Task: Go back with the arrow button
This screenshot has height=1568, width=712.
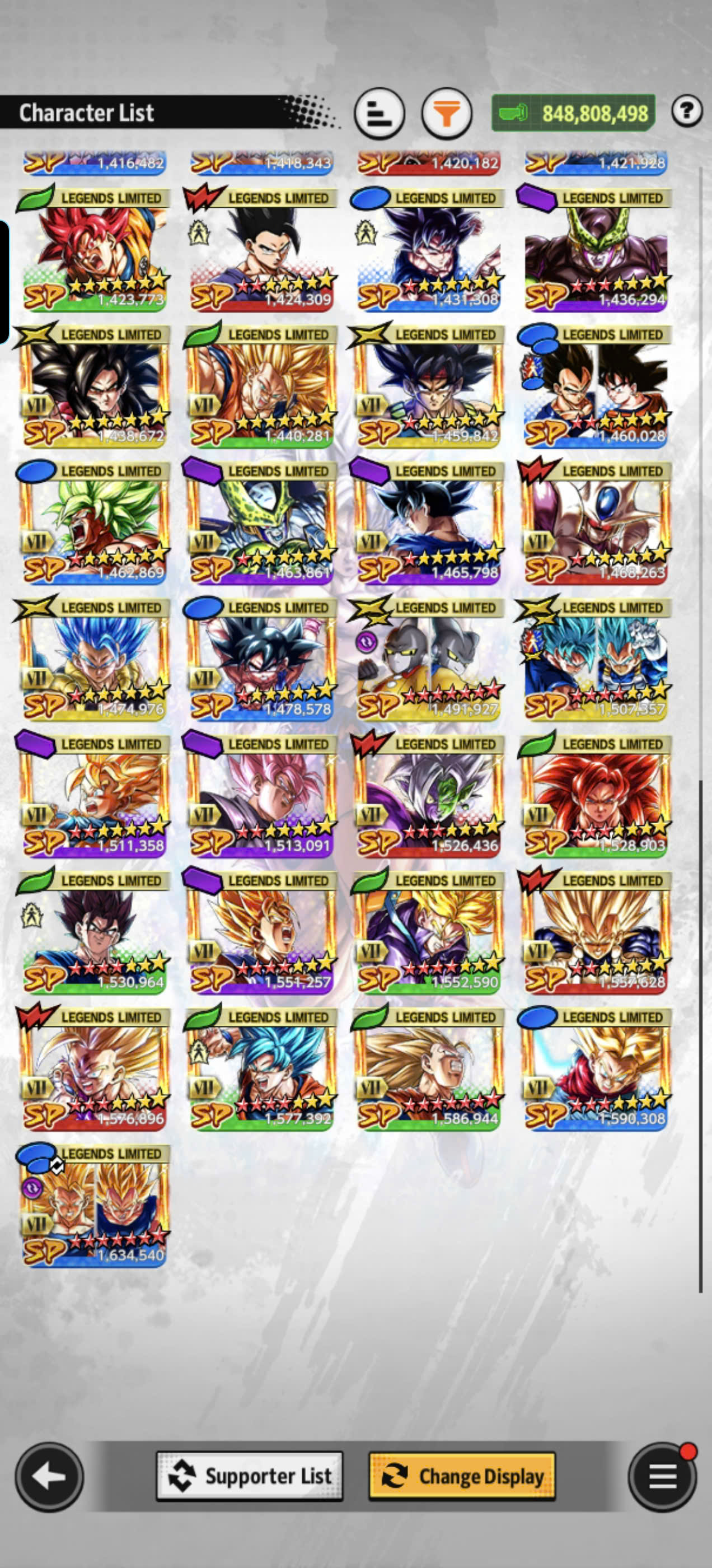Action: (x=49, y=1476)
